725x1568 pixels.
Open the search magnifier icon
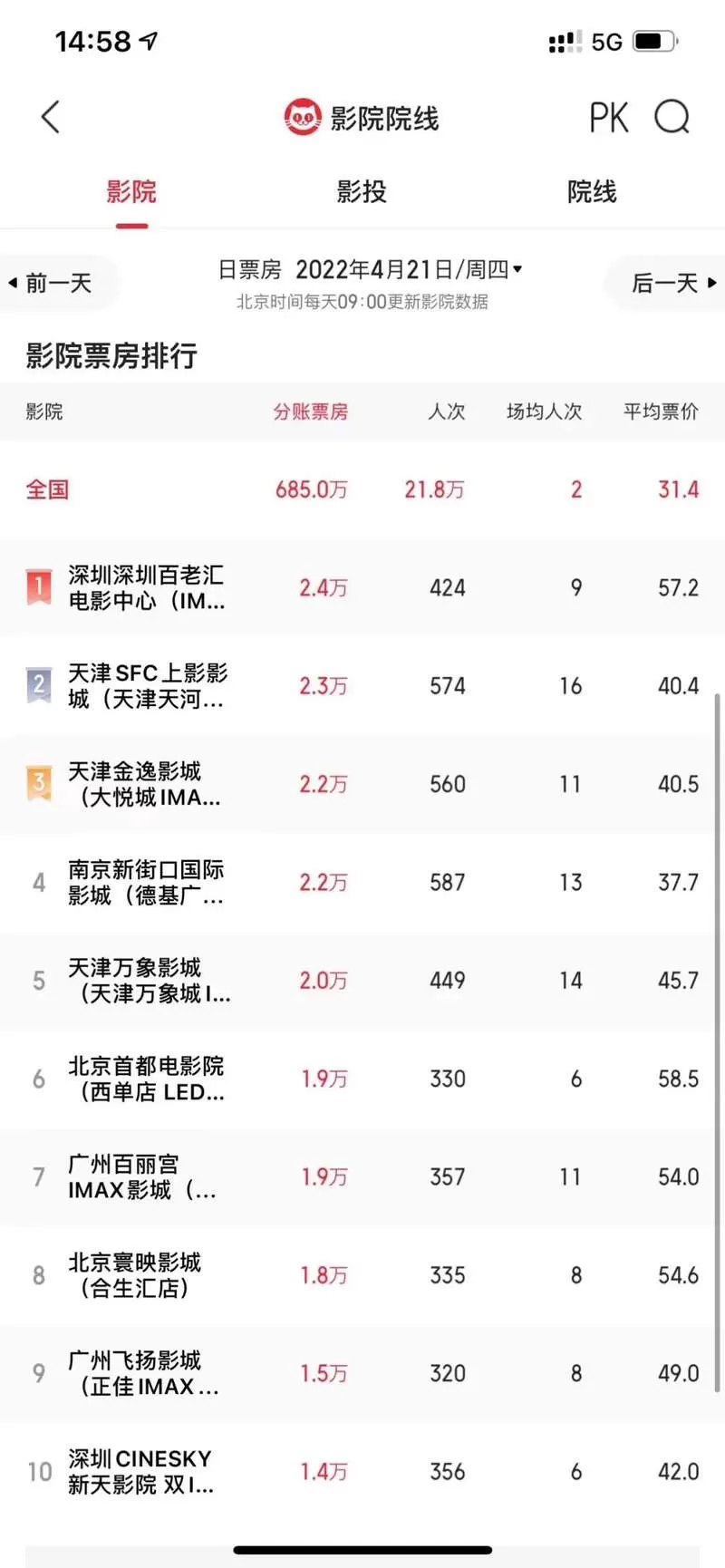tap(672, 117)
